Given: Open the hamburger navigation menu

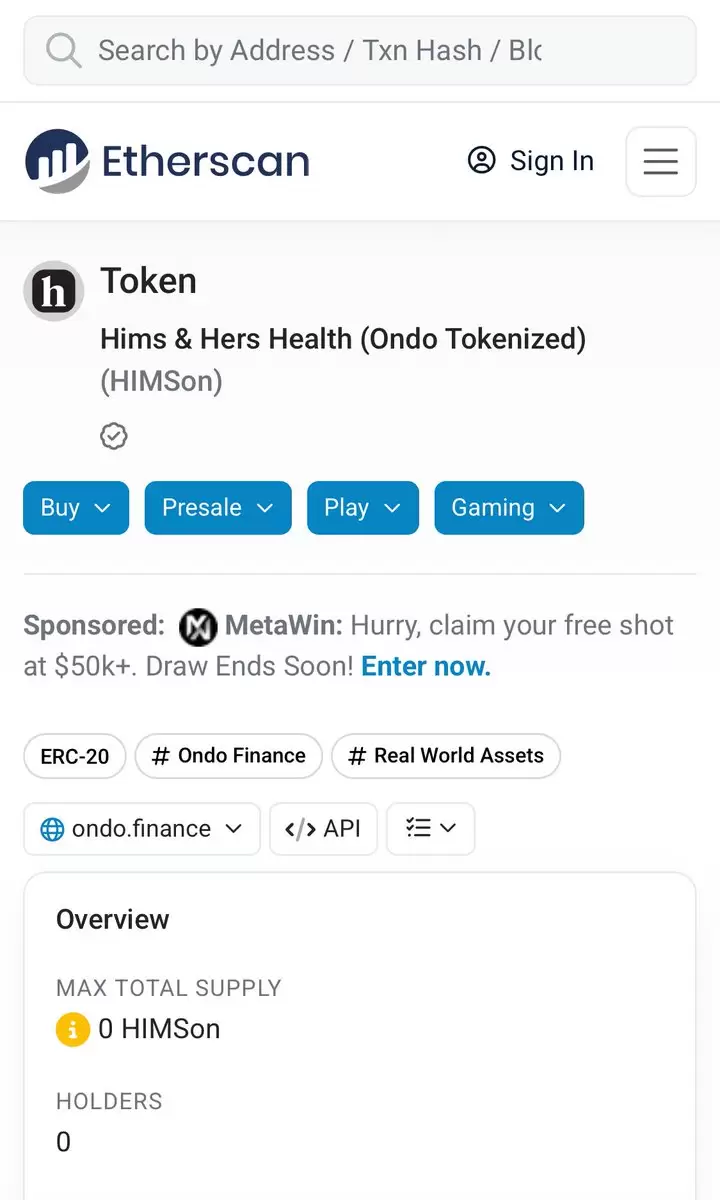Looking at the screenshot, I should click(660, 161).
